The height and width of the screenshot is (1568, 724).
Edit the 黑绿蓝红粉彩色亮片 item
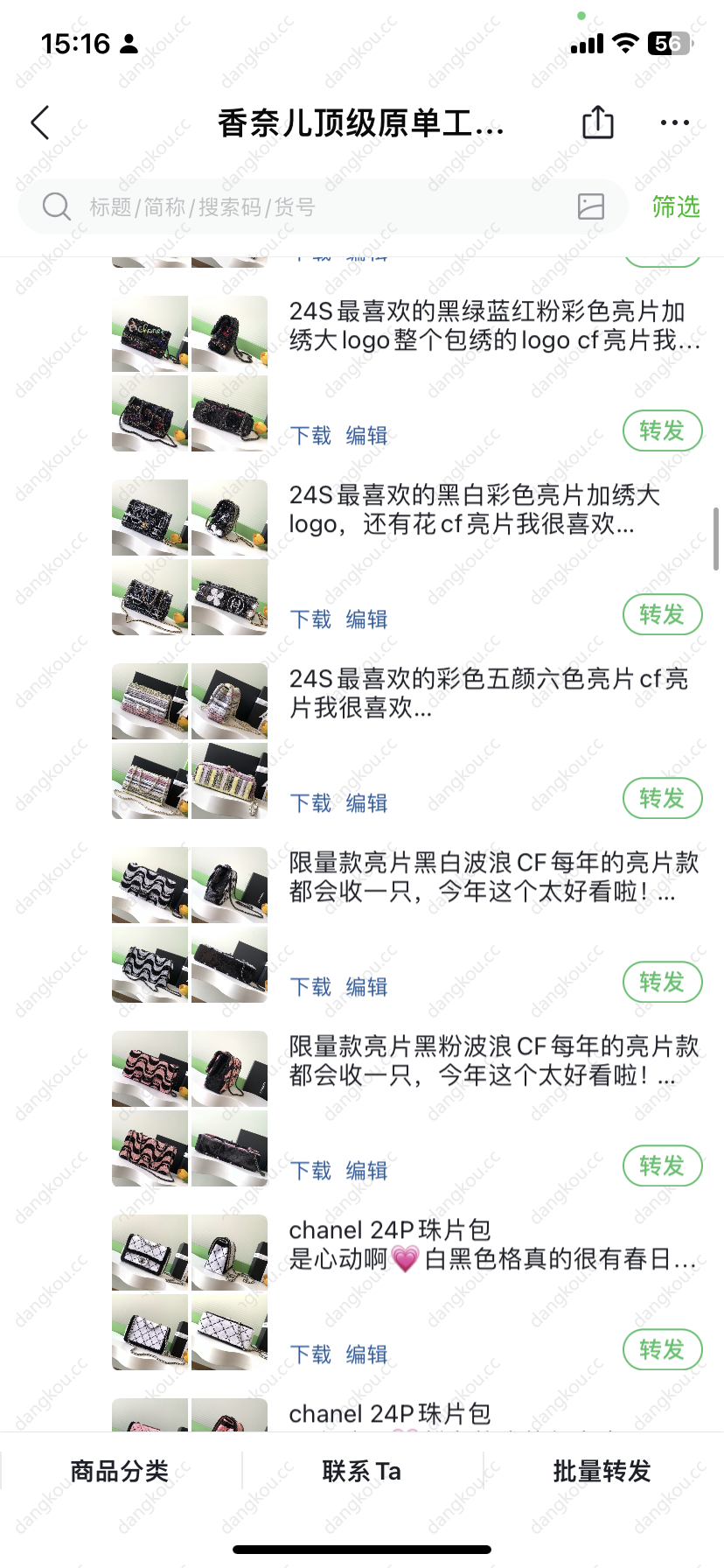pyautogui.click(x=366, y=436)
